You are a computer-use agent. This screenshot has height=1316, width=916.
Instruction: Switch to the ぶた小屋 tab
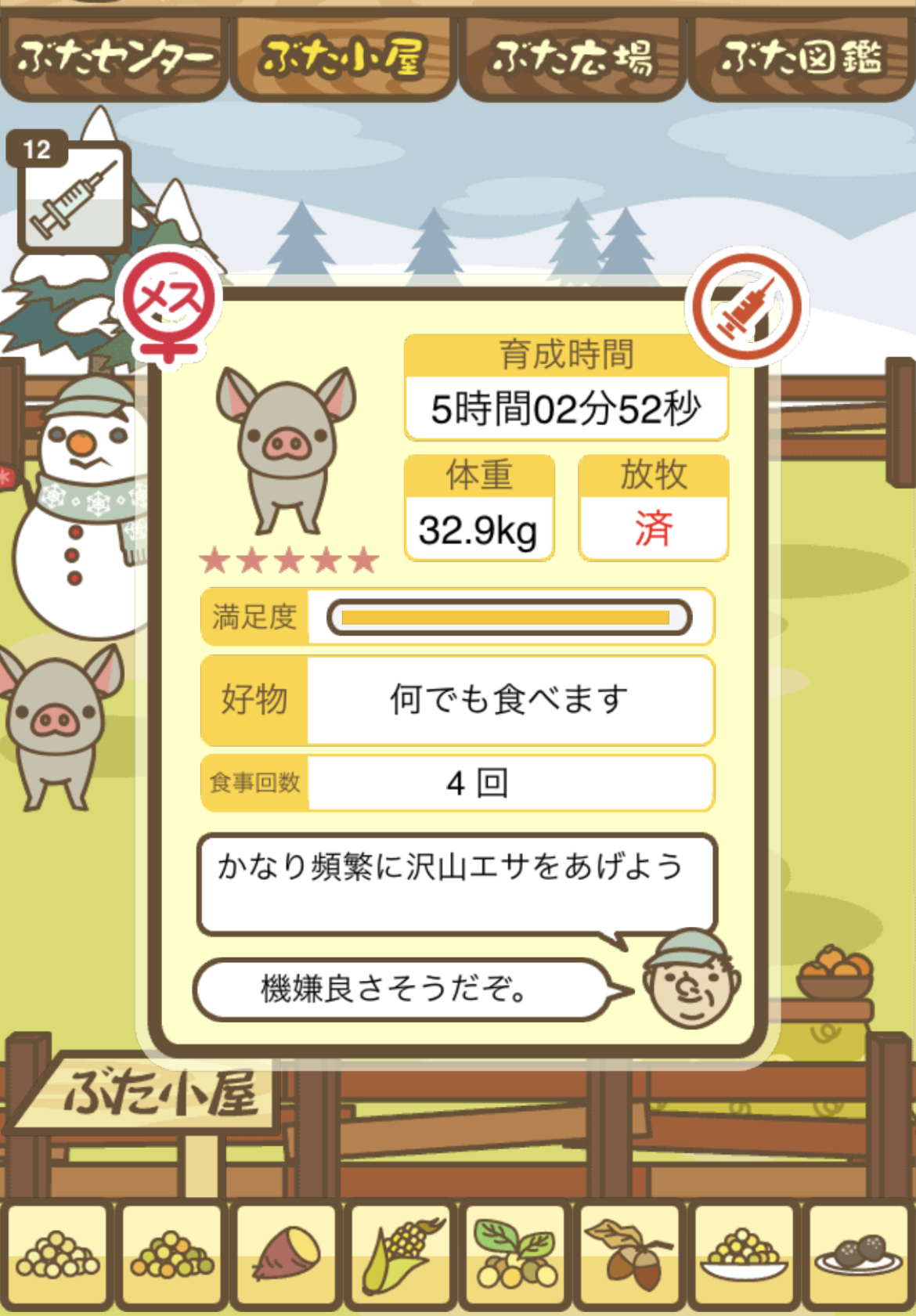[x=343, y=58]
